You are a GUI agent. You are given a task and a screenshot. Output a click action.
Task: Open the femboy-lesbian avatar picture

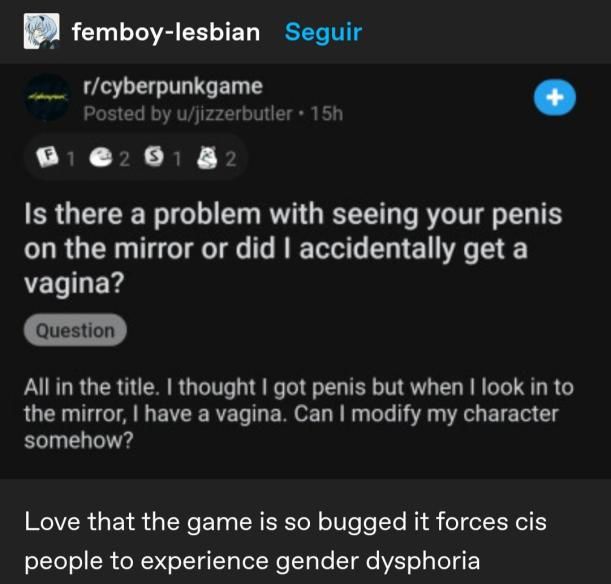(x=41, y=31)
